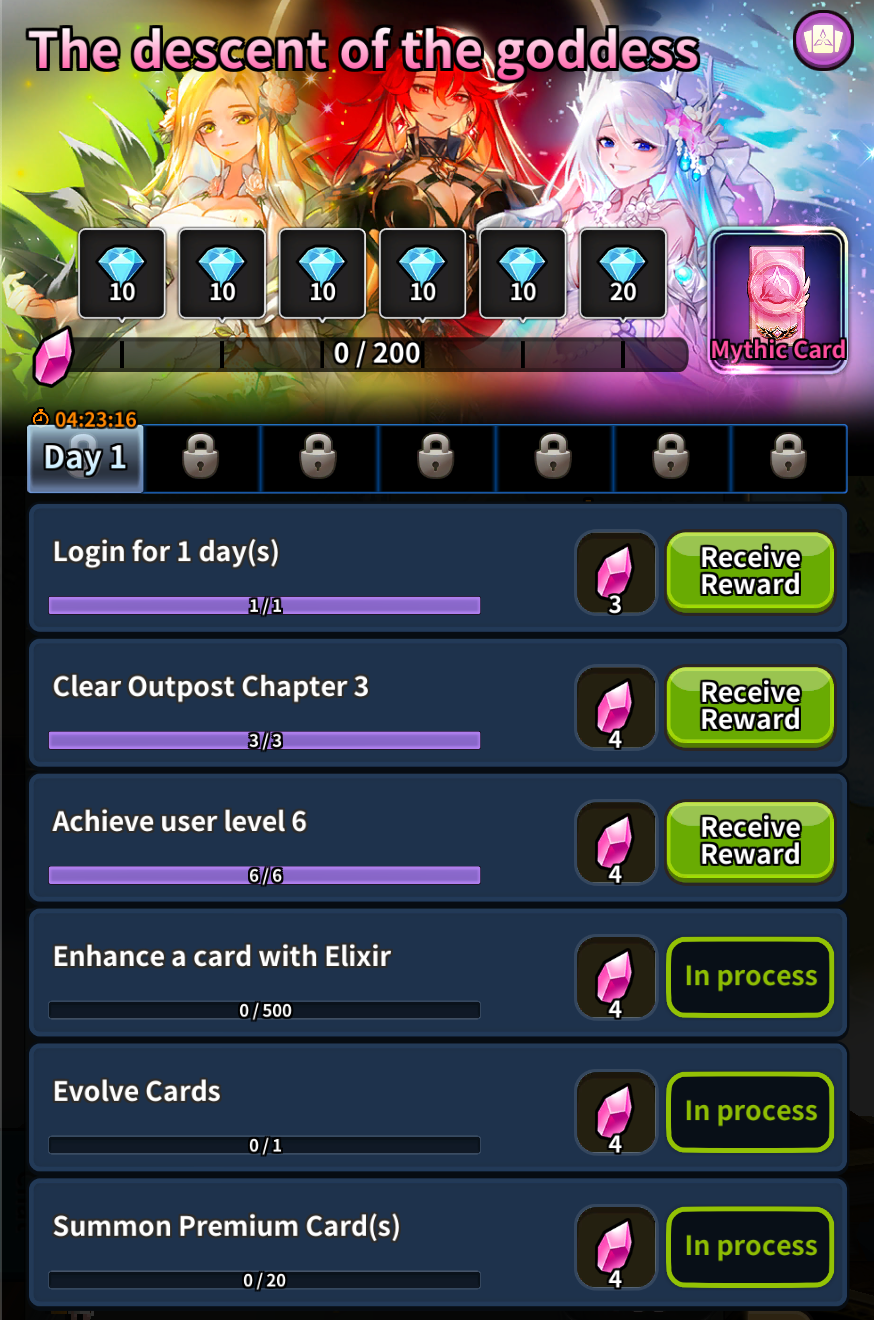Tap the 20 diamond milestone reward
Image resolution: width=874 pixels, height=1320 pixels.
[623, 273]
